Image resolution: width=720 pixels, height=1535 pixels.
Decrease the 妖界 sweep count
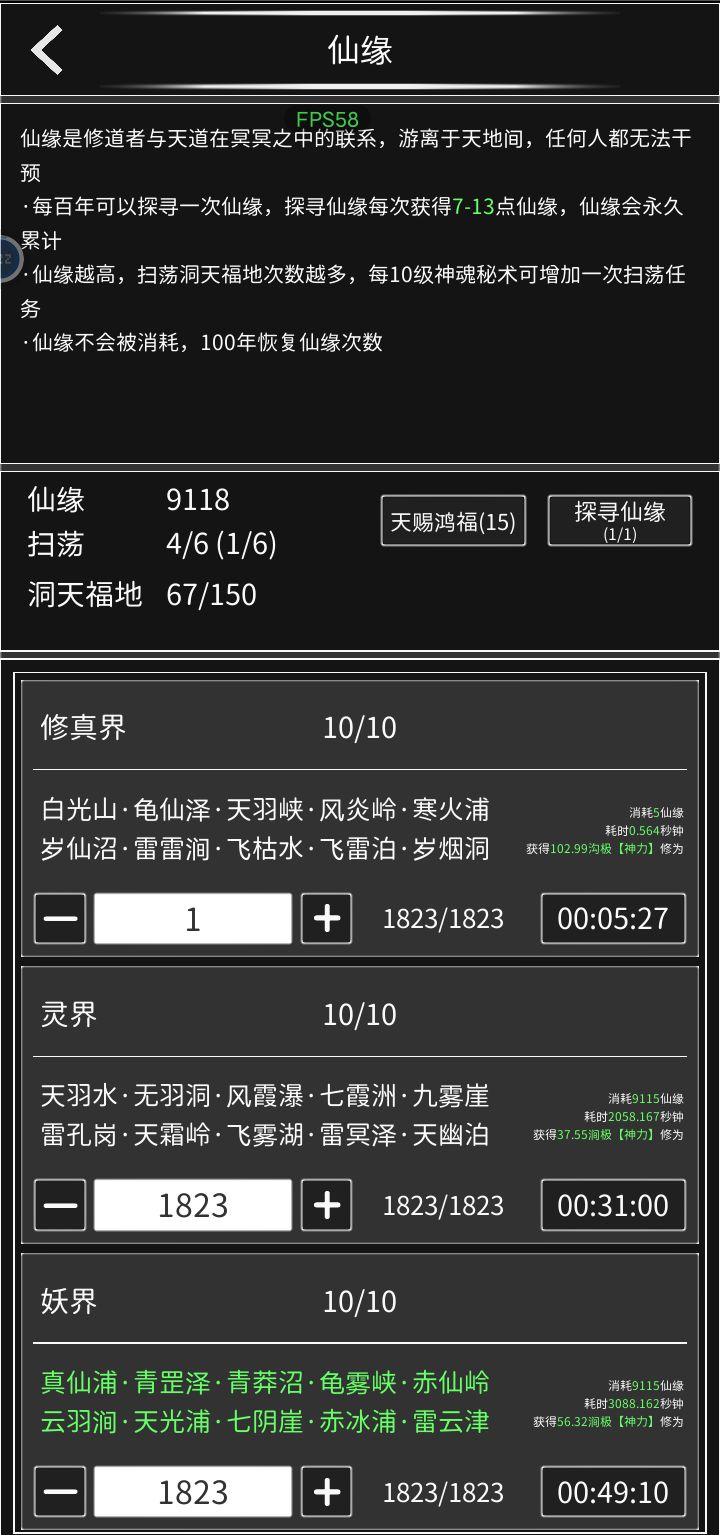[59, 1491]
